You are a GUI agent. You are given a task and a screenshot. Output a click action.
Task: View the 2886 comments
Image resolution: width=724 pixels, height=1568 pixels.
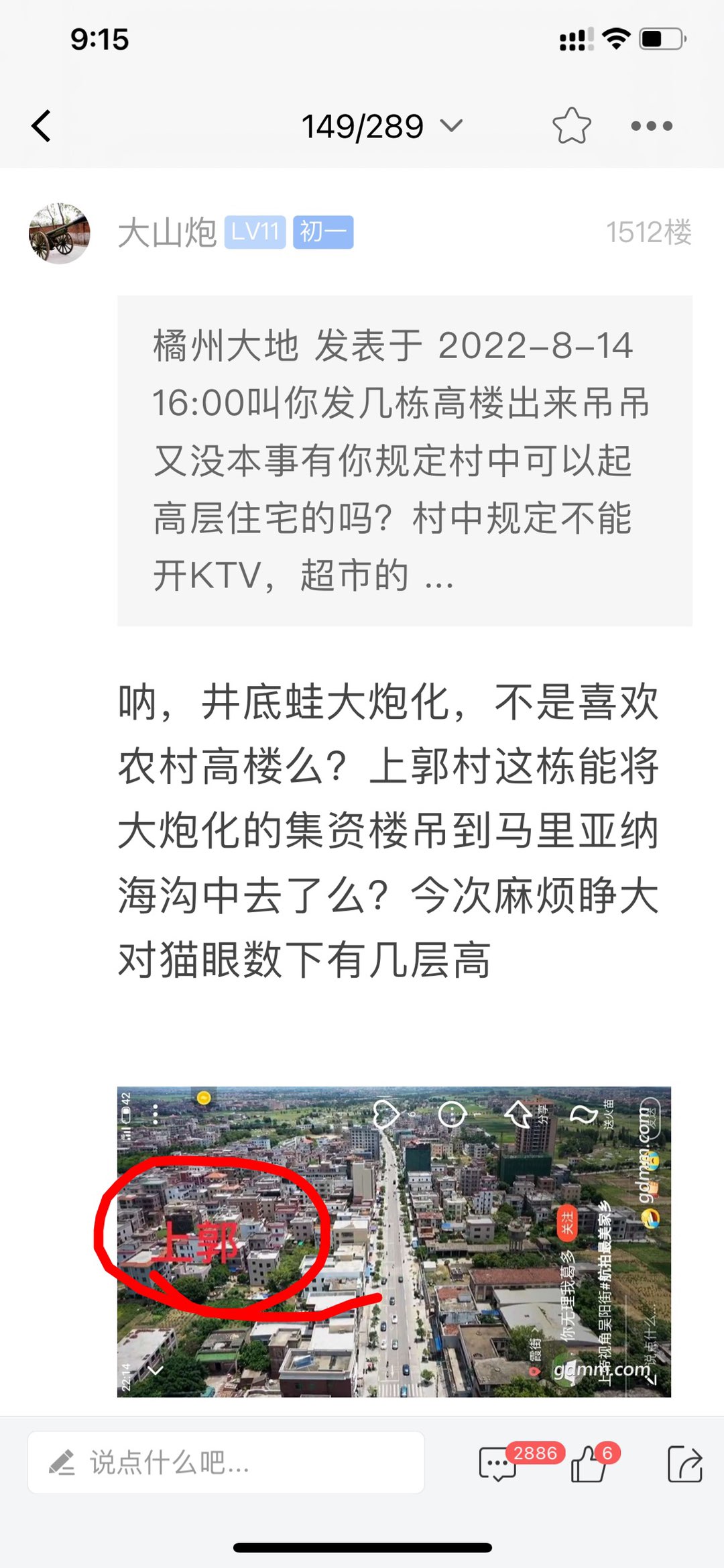coord(498,1463)
